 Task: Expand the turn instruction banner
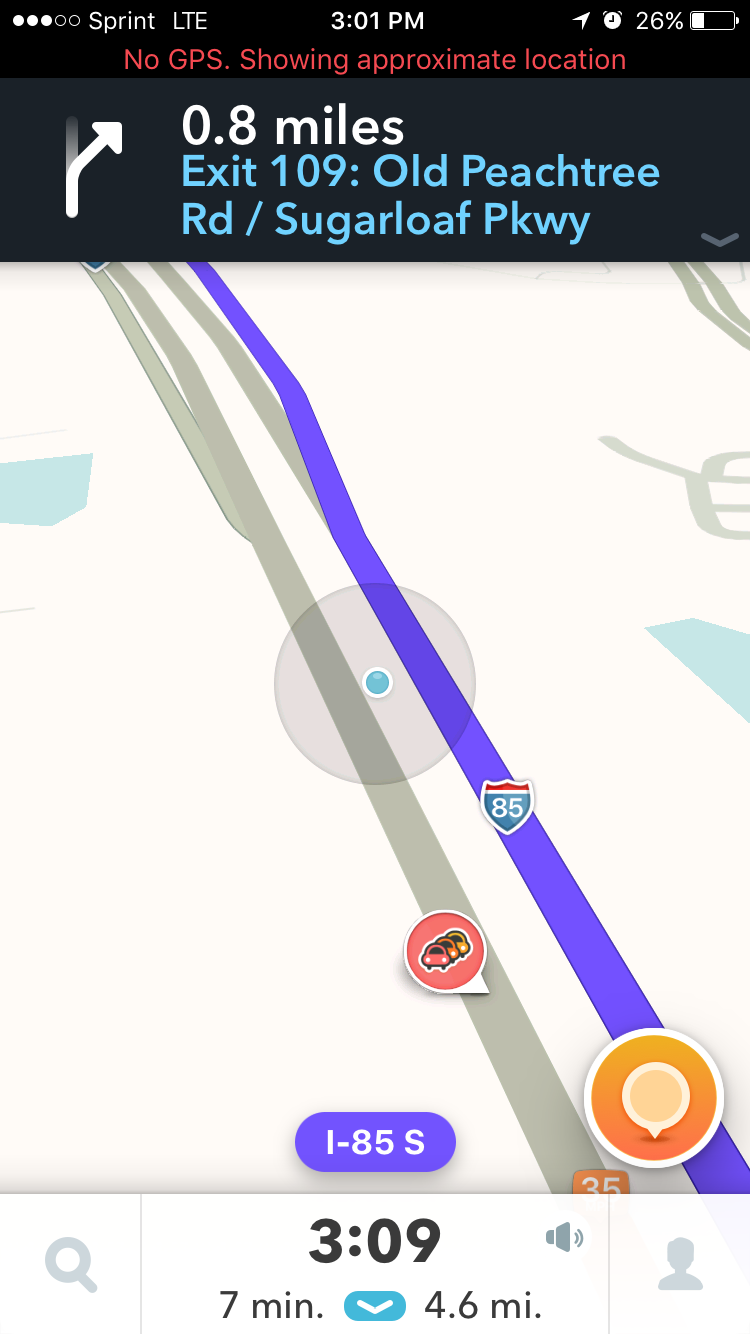(x=719, y=240)
